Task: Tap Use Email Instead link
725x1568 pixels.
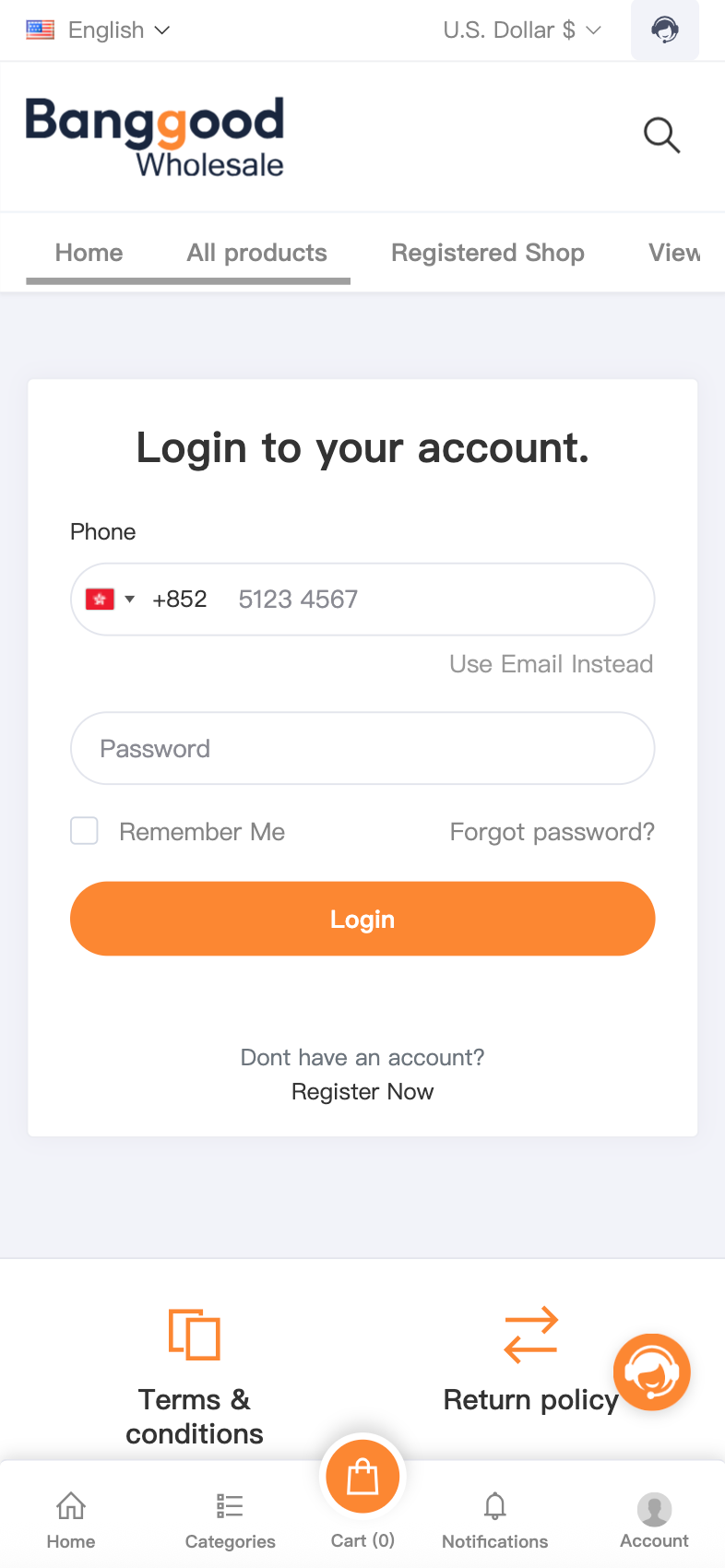Action: click(551, 664)
